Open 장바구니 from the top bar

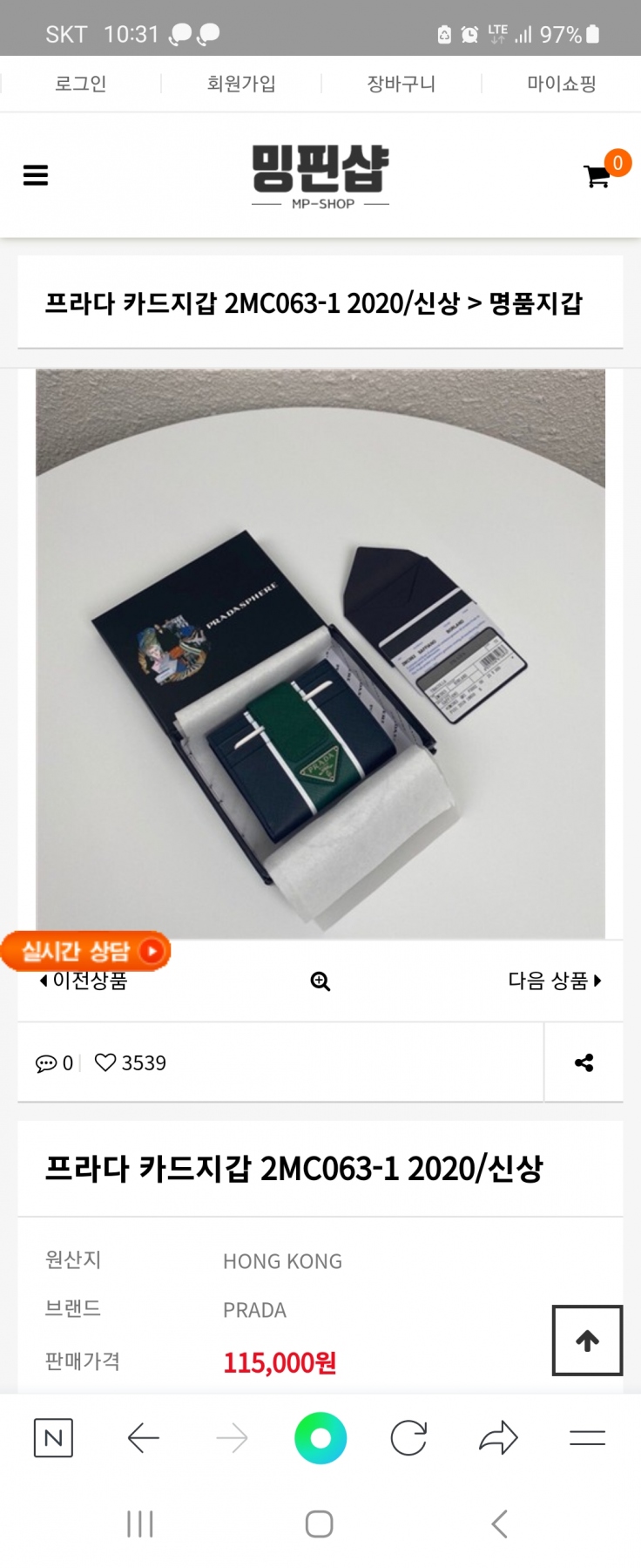[401, 84]
